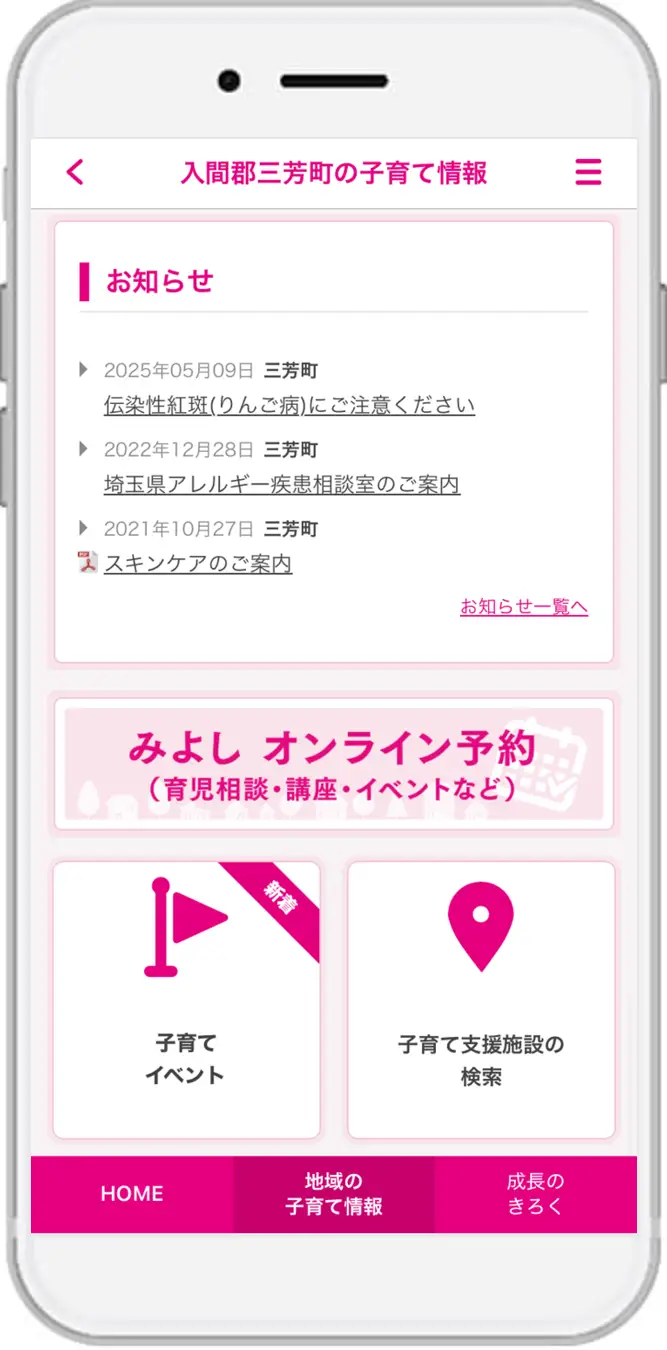Select the 地域の子育て情報 tab
The width and height of the screenshot is (667, 1350).
point(334,1194)
